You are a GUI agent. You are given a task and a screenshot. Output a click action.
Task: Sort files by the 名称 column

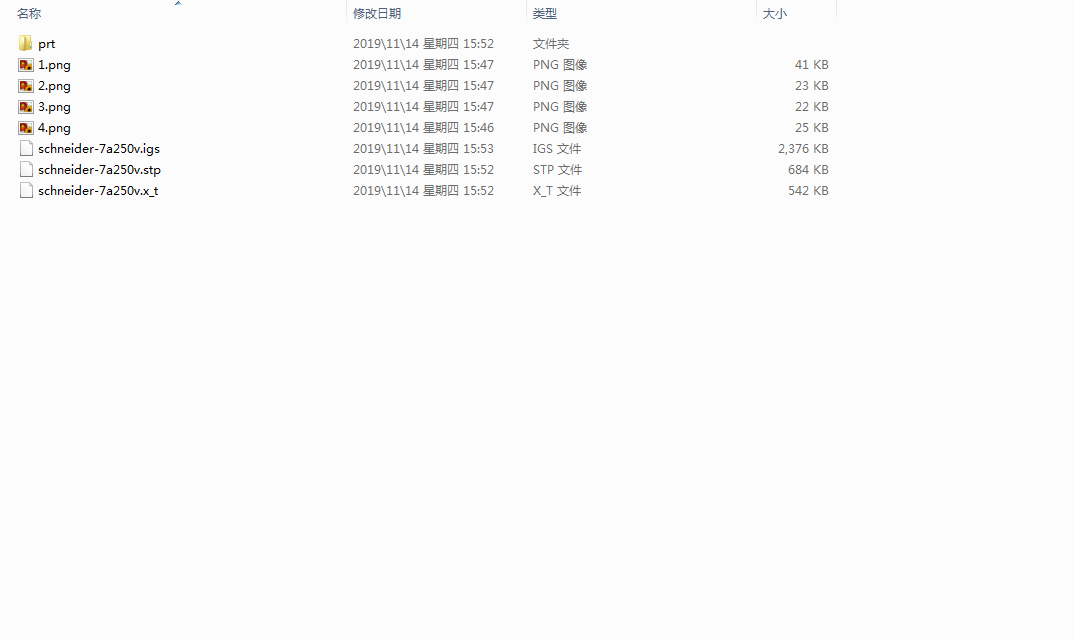coord(29,14)
